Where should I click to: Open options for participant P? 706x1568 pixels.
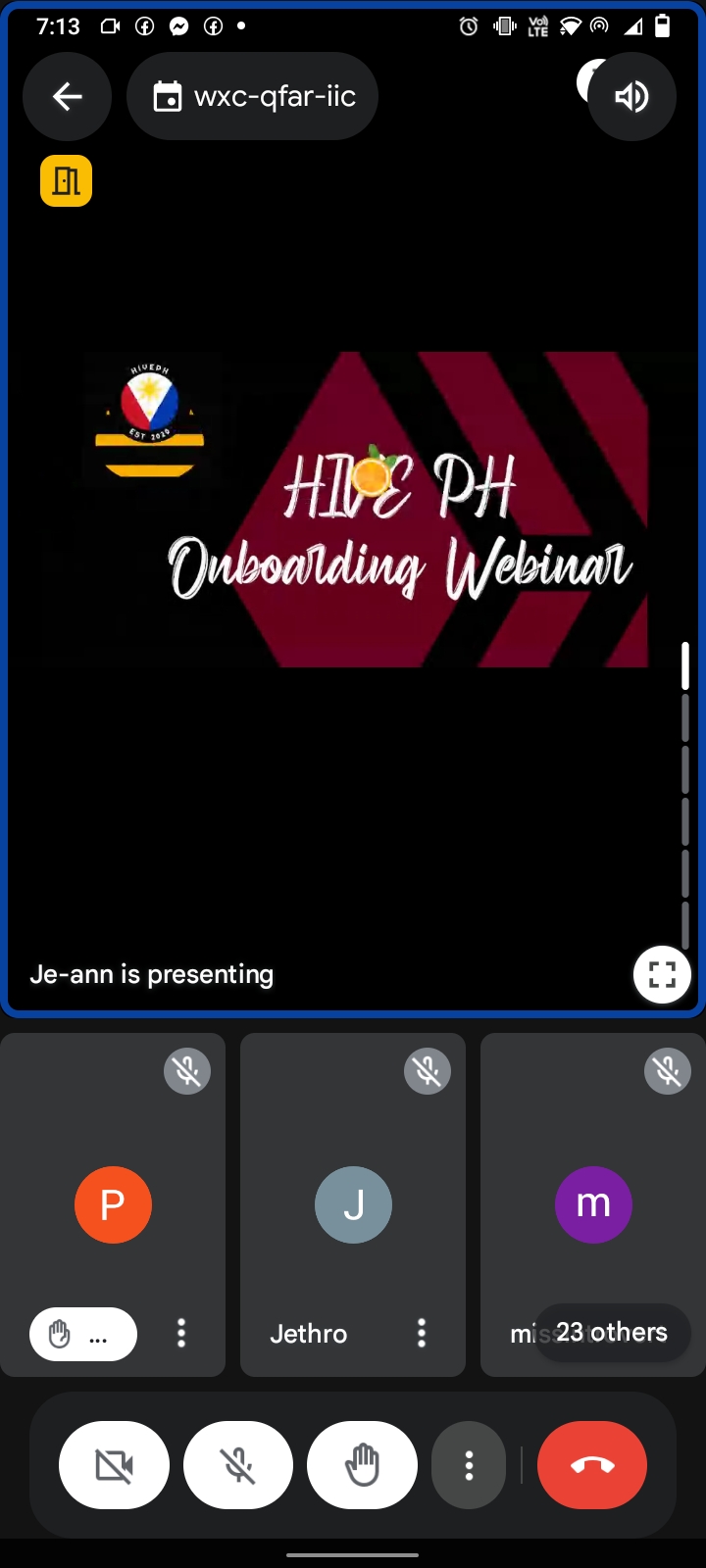click(x=181, y=1333)
